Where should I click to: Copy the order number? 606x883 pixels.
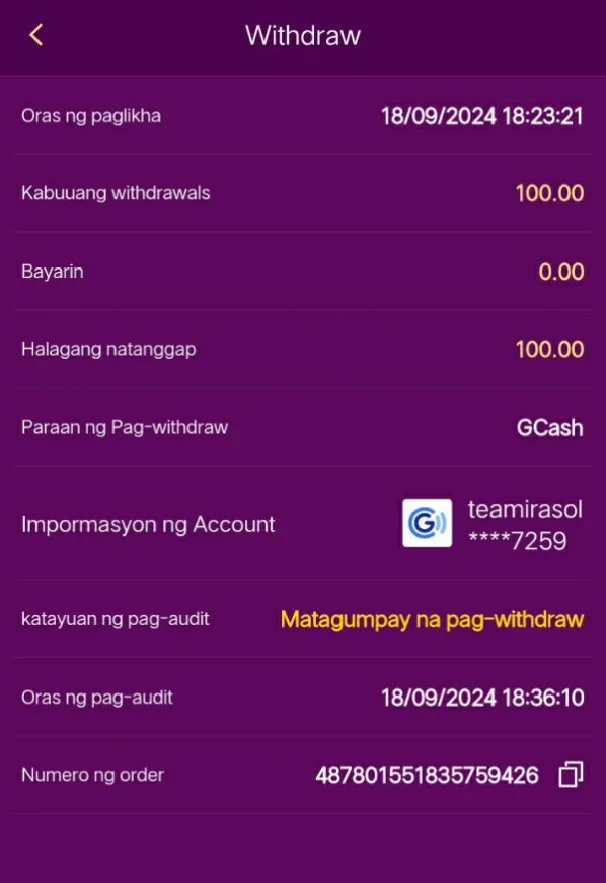pyautogui.click(x=571, y=775)
